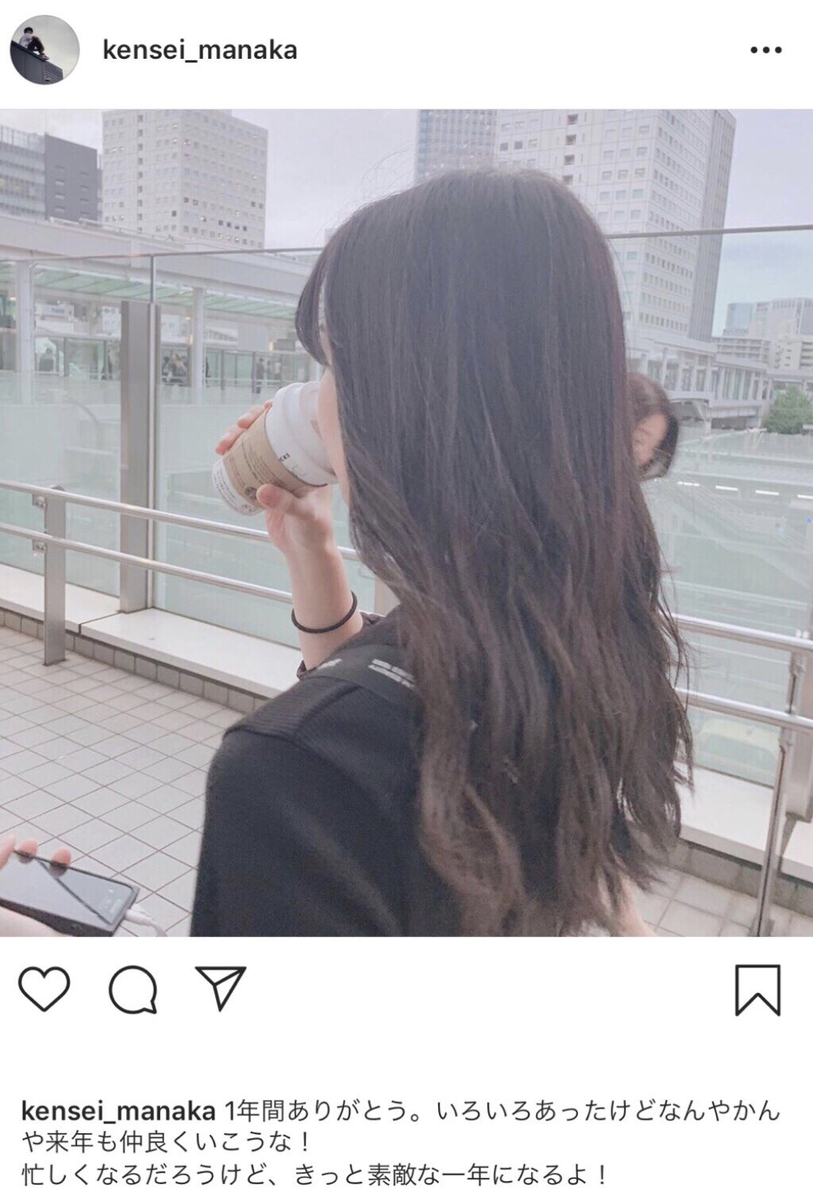The image size is (813, 1200).
Task: Open kensei_manaka's profile picture
Action: pyautogui.click(x=45, y=50)
